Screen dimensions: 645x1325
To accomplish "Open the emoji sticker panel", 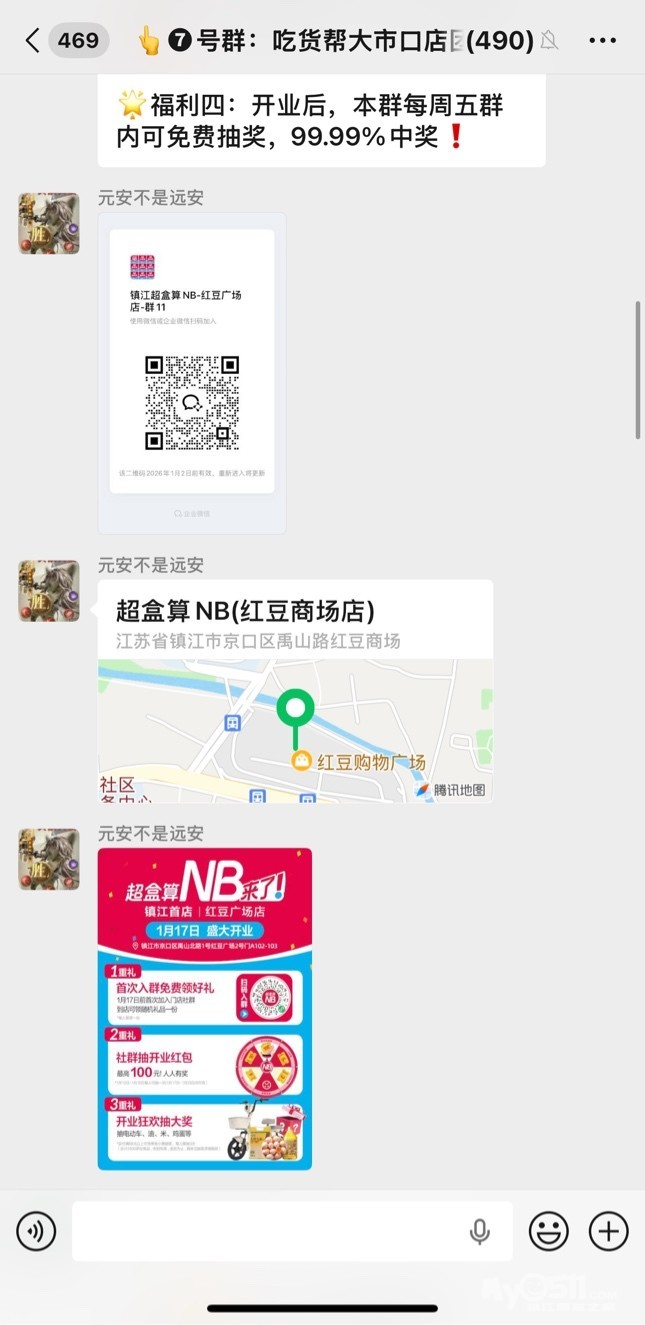I will (x=548, y=1231).
